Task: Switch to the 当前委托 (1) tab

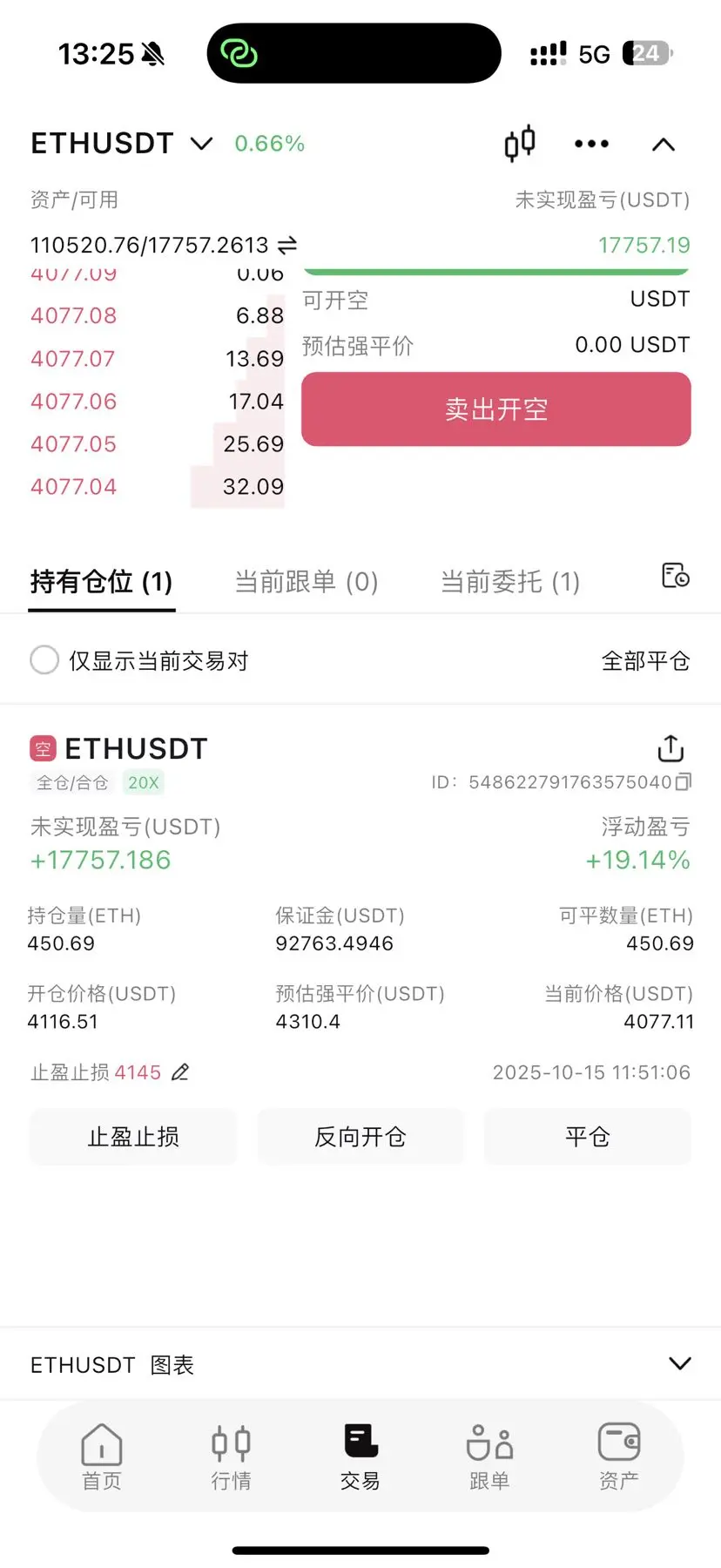Action: pyautogui.click(x=510, y=581)
